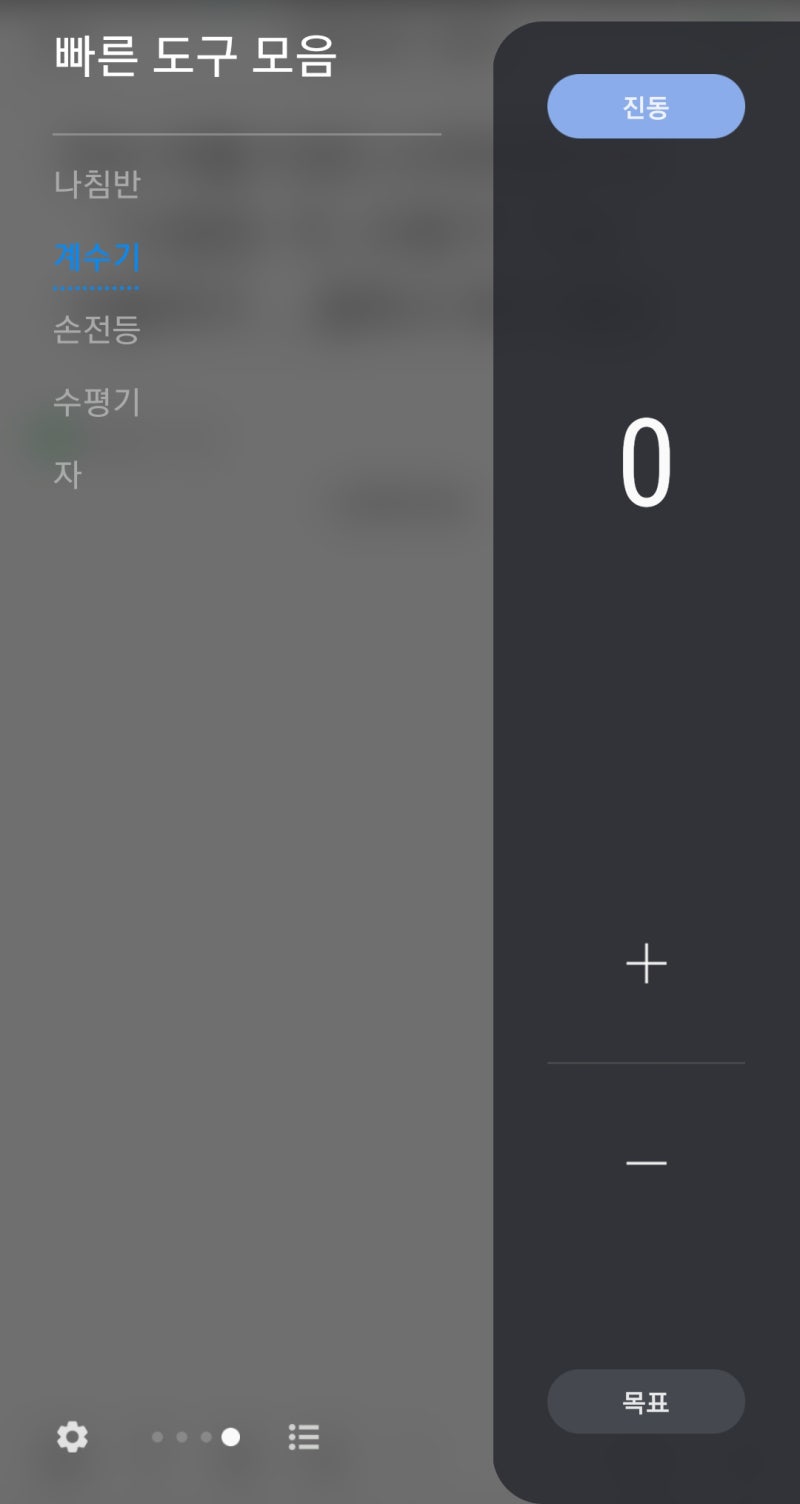Image resolution: width=800 pixels, height=1504 pixels.
Task: Open the 수평기 level tool
Action: (x=97, y=402)
